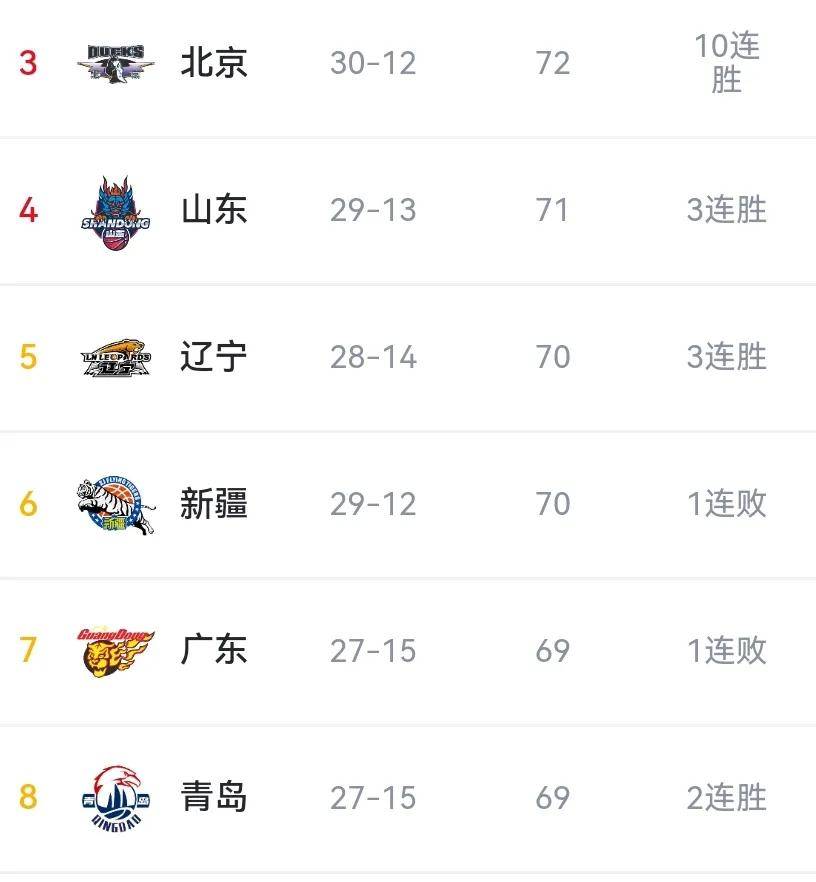Open team page for 北京
This screenshot has width=816, height=882.
tap(211, 63)
